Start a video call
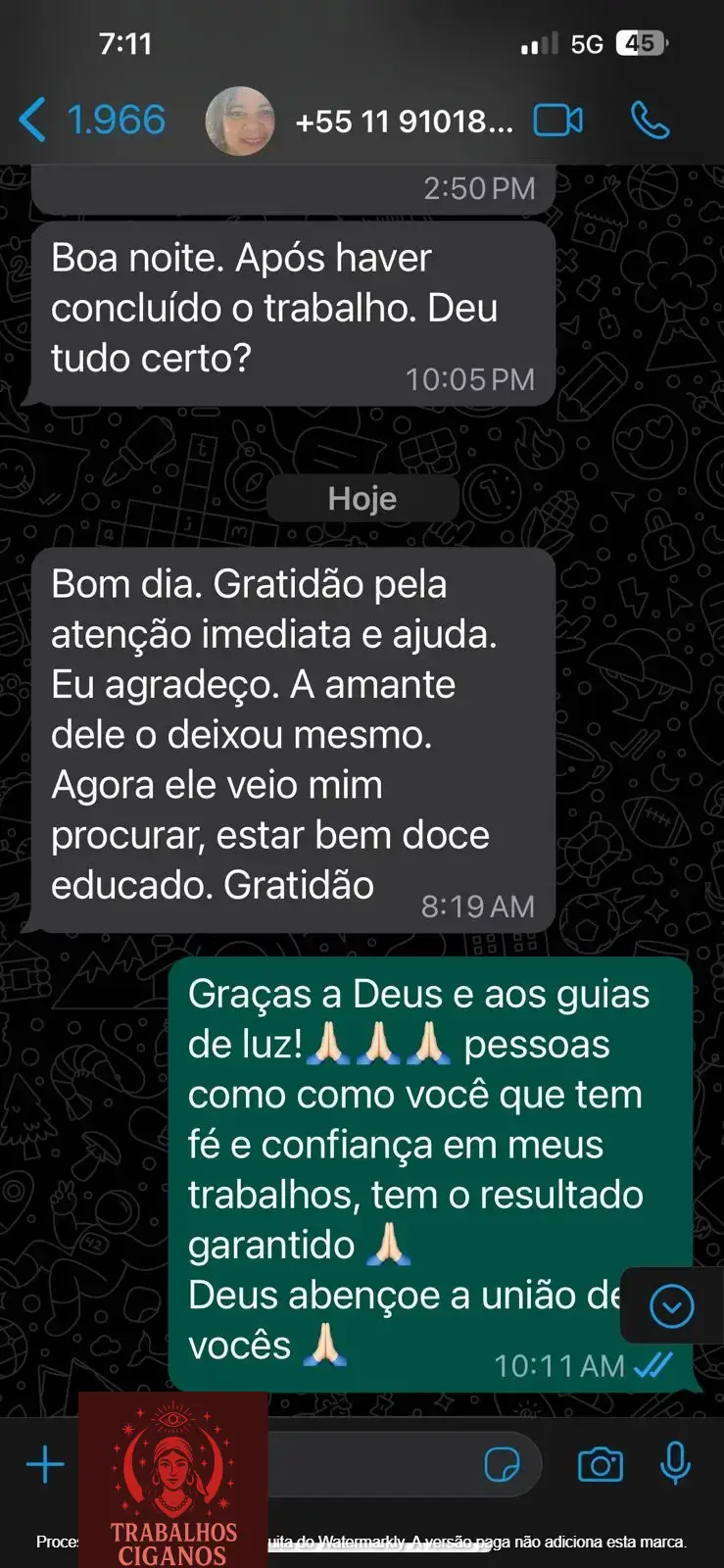The height and width of the screenshot is (1568, 724). 557,121
